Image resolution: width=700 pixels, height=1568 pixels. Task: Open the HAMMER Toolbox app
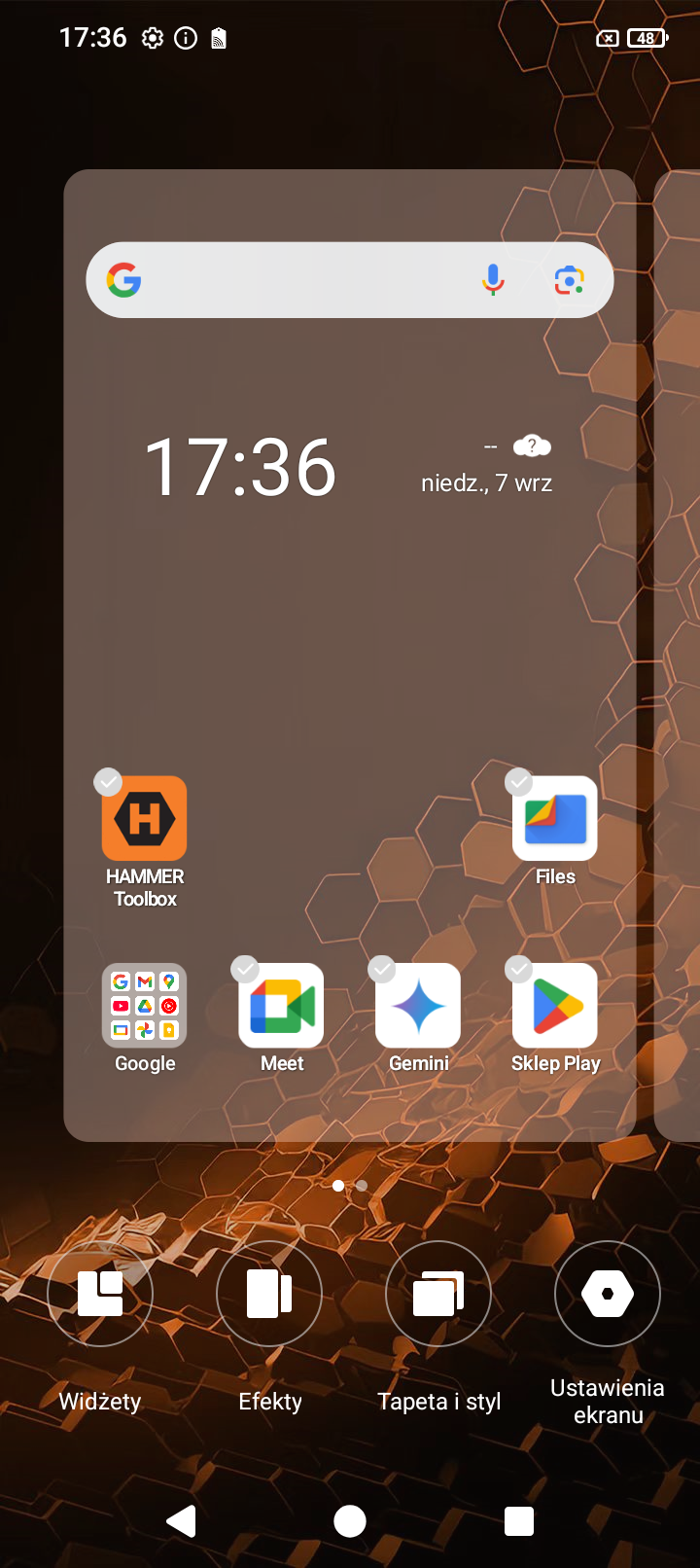[x=145, y=819]
